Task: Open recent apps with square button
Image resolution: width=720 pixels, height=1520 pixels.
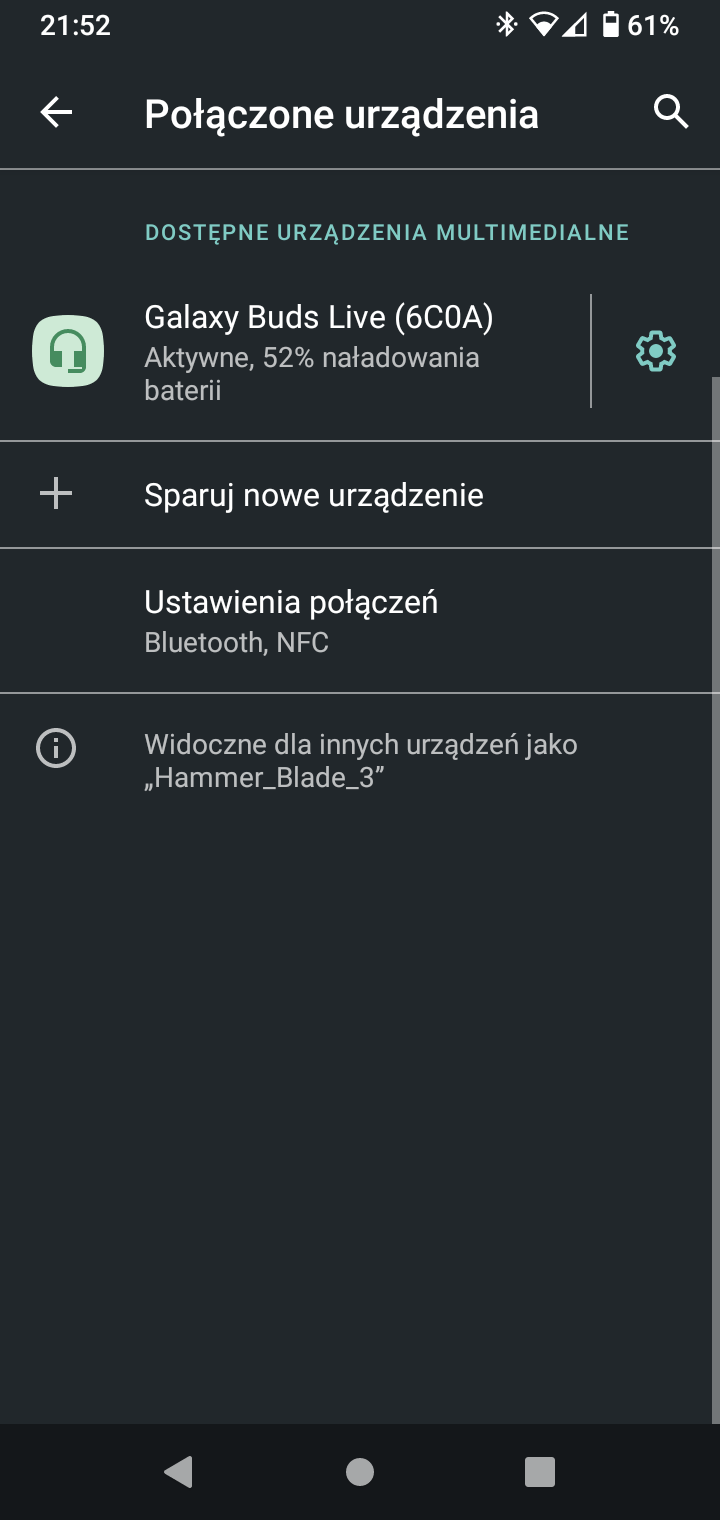Action: click(540, 1471)
